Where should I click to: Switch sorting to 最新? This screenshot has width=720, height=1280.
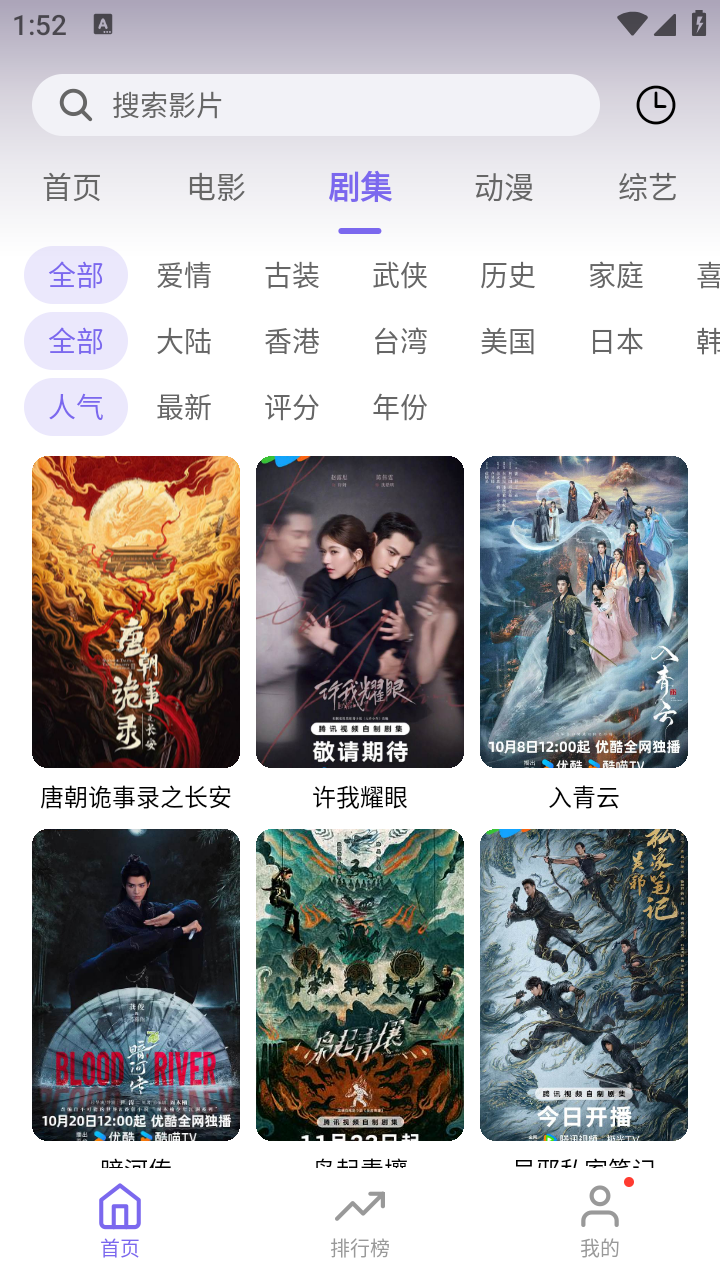click(x=184, y=407)
